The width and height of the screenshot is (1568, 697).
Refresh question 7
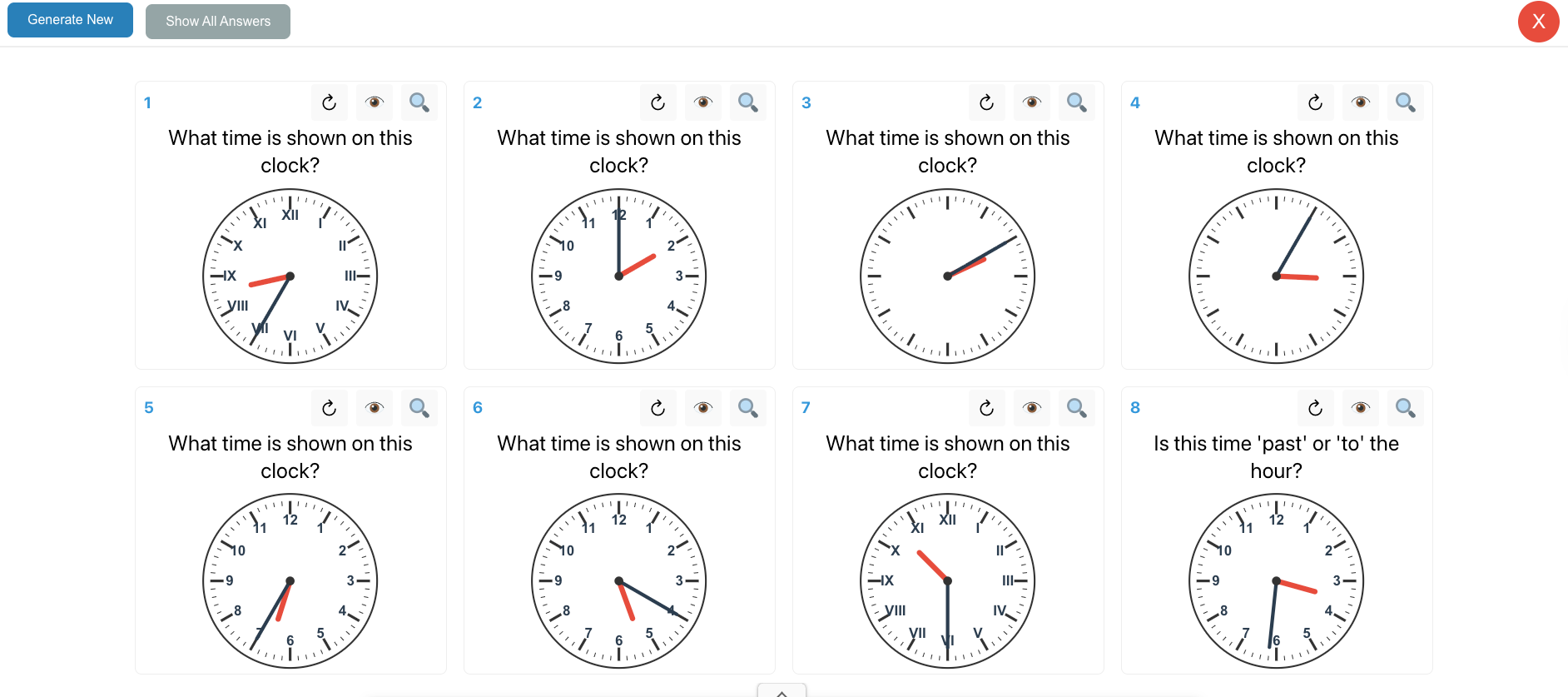point(987,408)
